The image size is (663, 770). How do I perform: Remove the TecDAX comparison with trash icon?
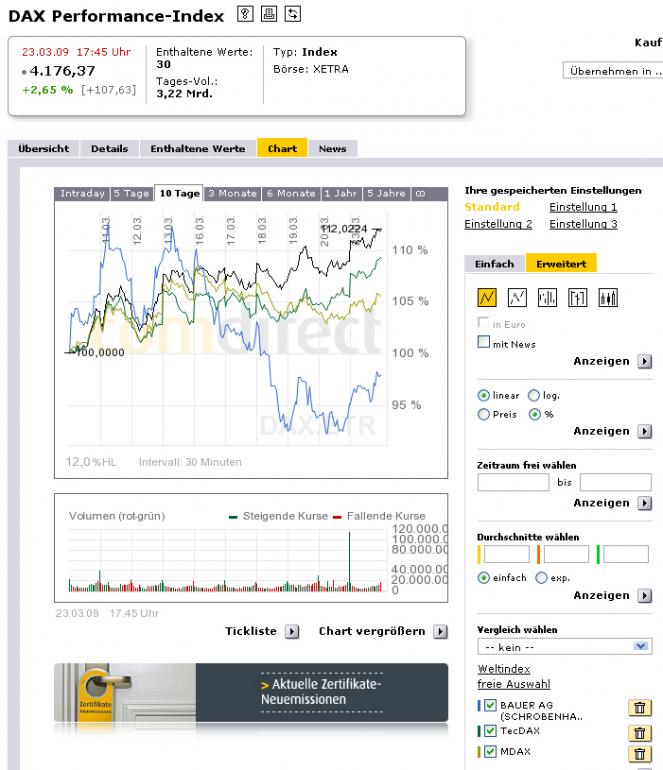coord(638,731)
